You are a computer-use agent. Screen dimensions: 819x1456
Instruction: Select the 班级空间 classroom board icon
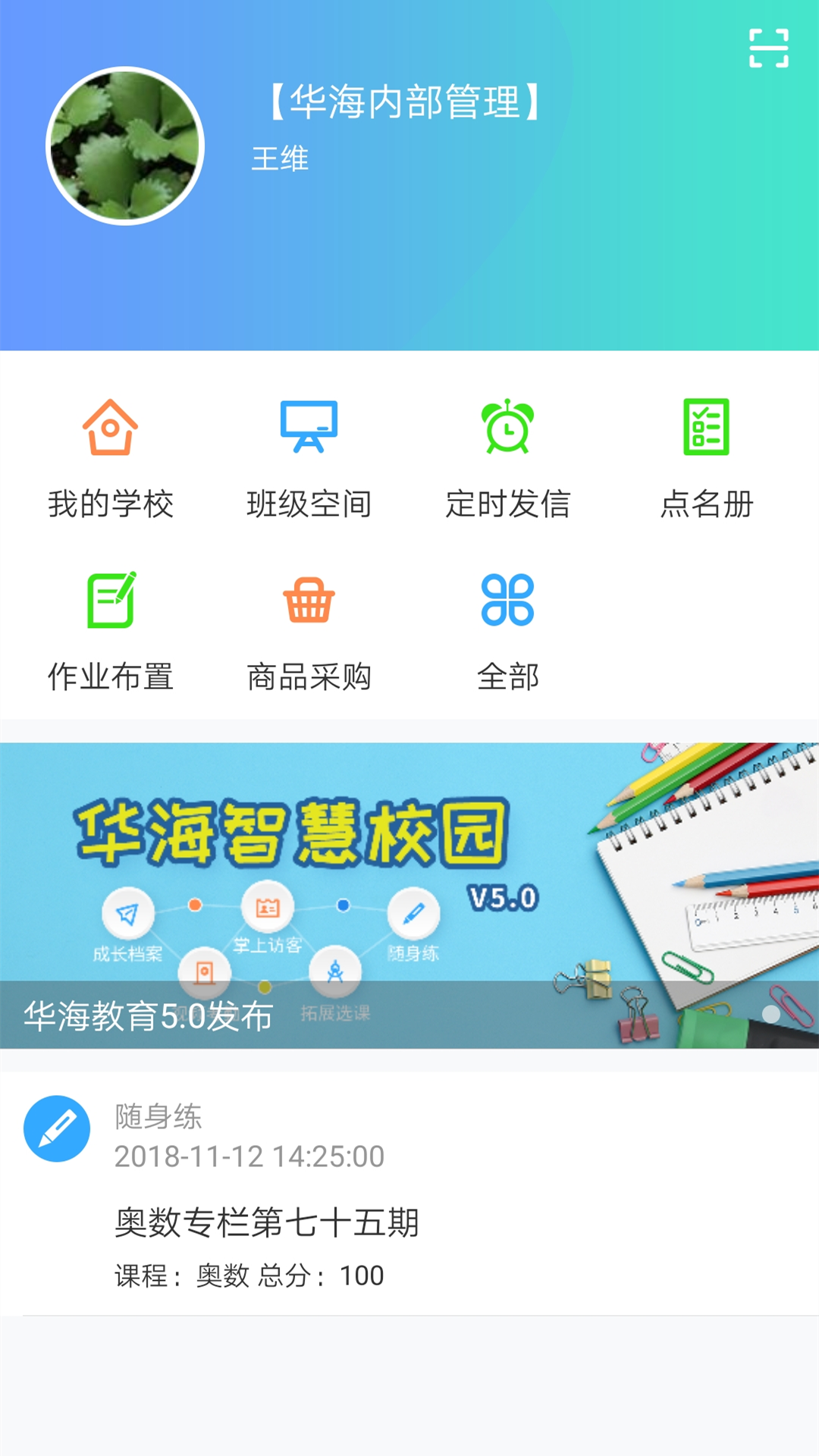click(x=307, y=428)
